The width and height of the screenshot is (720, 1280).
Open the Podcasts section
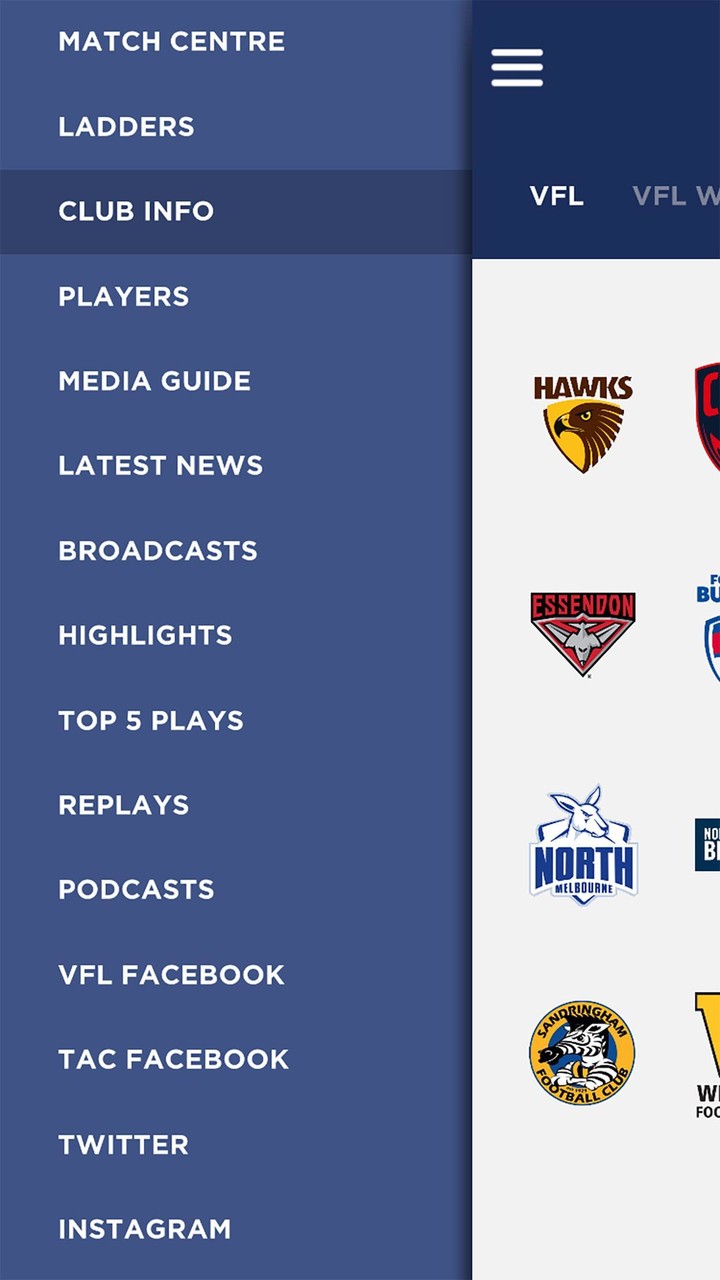pyautogui.click(x=136, y=889)
